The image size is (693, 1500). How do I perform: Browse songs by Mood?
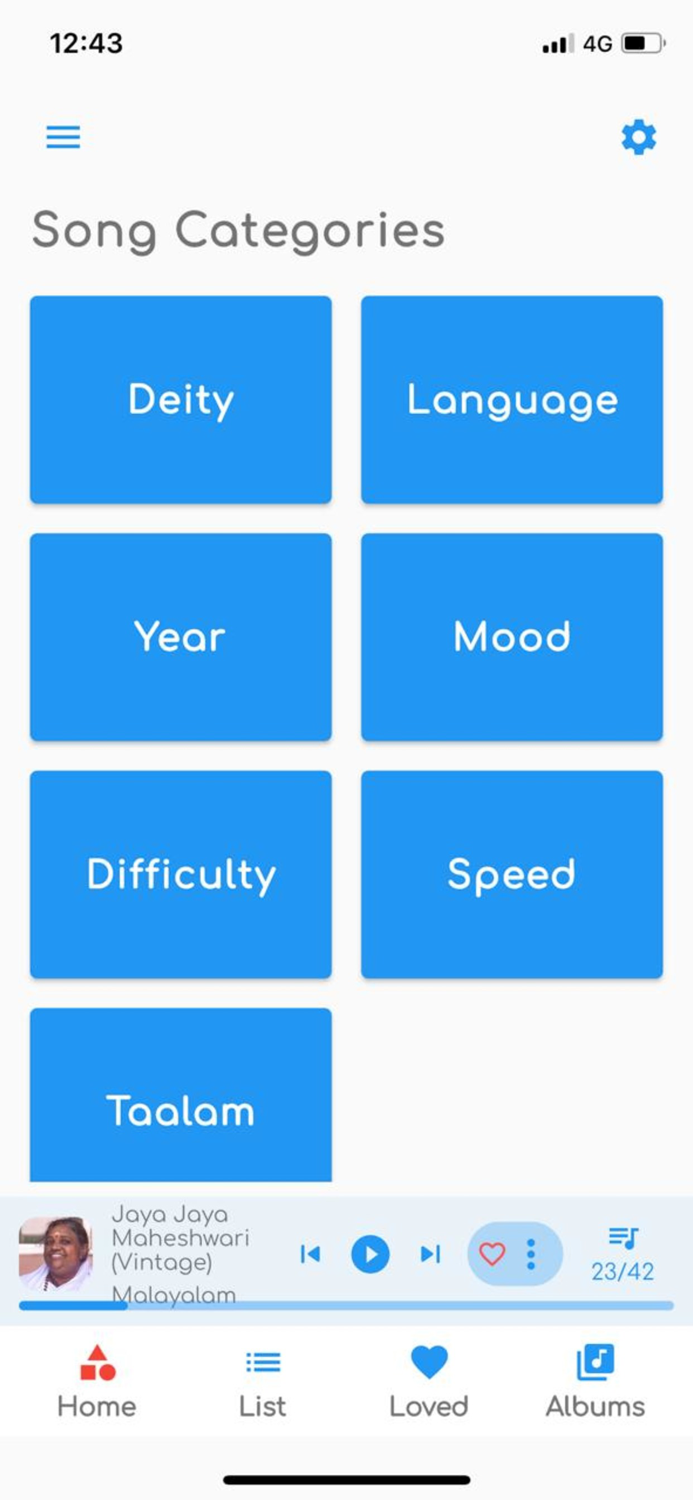[511, 637]
